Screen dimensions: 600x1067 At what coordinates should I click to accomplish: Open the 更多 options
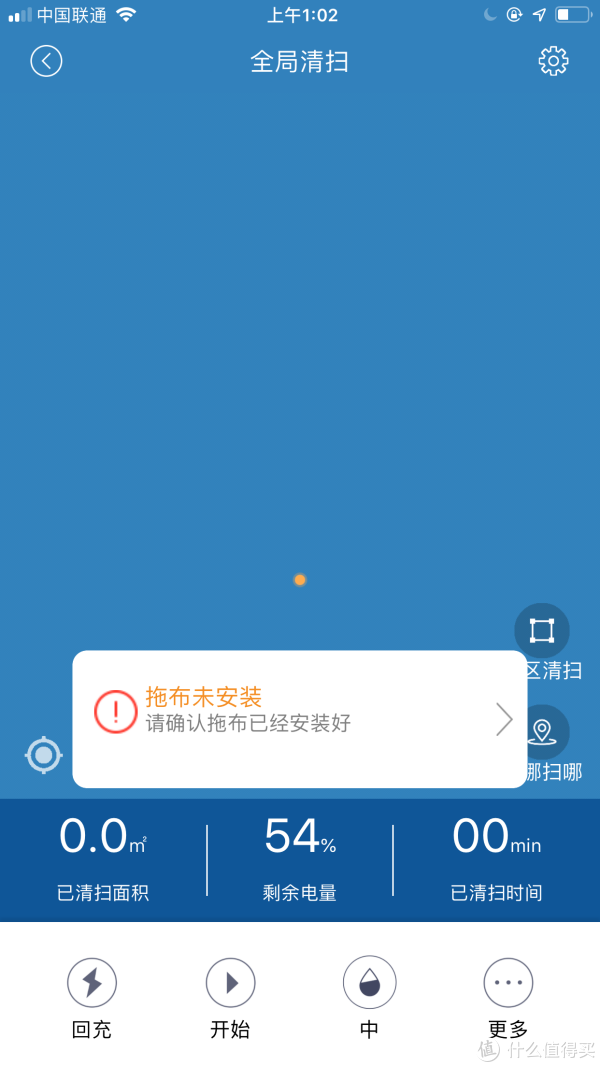[508, 984]
